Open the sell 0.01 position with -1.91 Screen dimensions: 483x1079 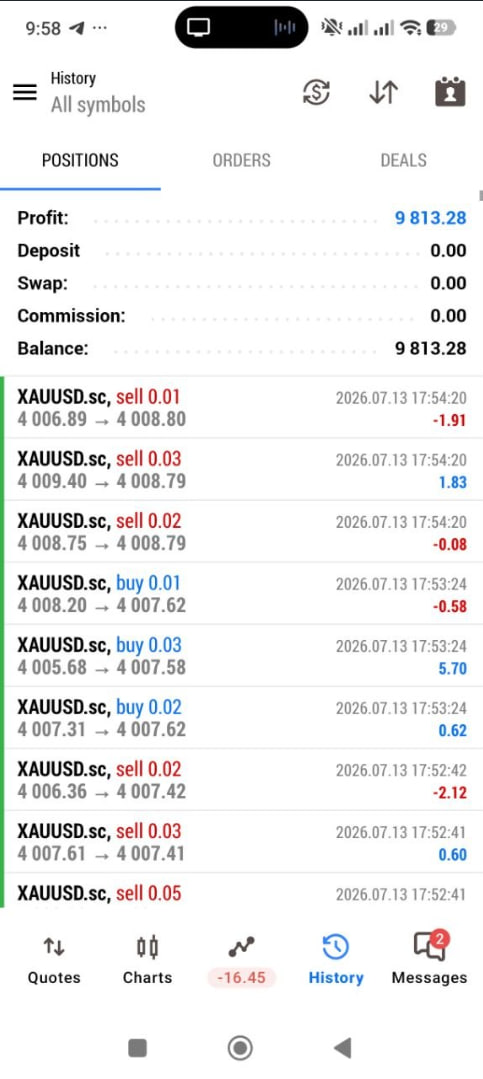tap(242, 407)
